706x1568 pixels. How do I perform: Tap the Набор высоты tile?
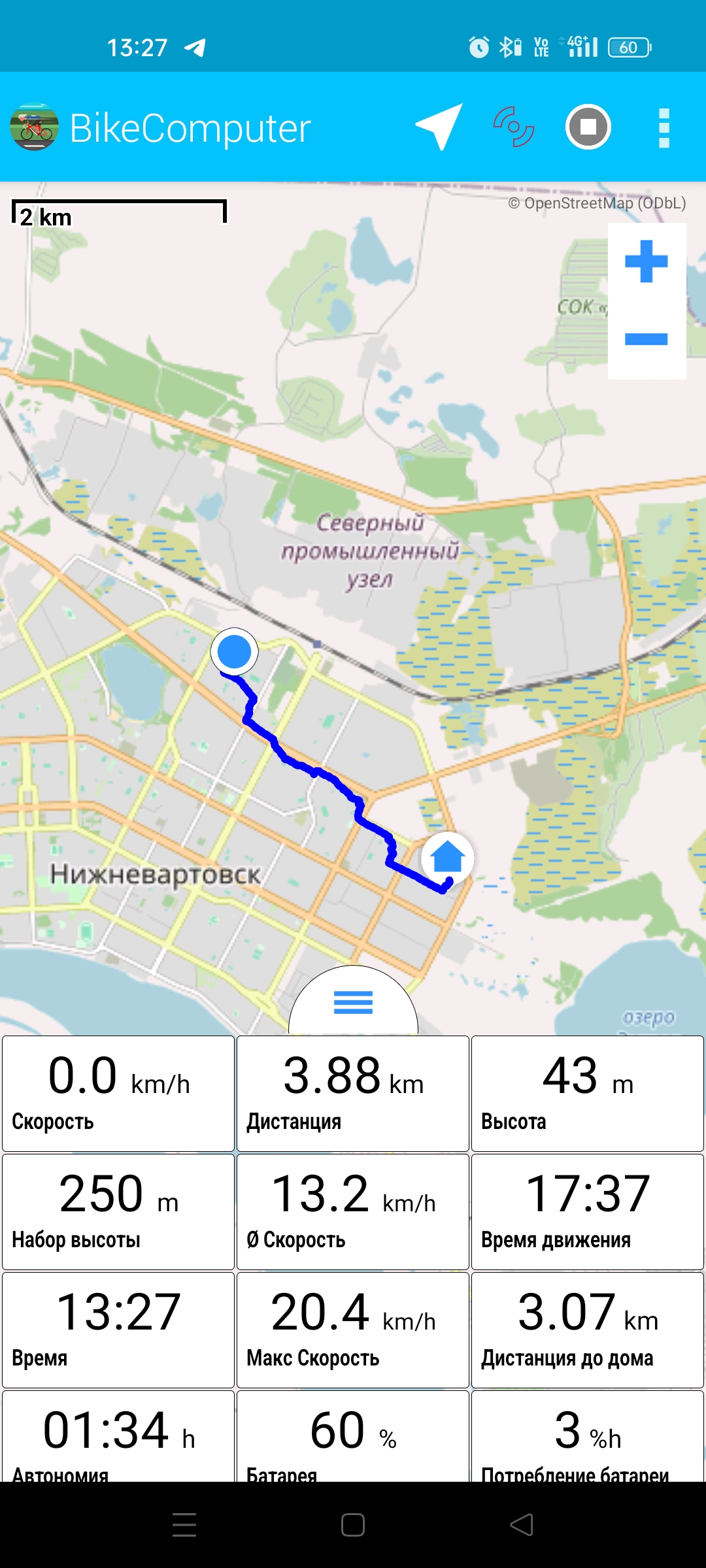pos(118,1211)
